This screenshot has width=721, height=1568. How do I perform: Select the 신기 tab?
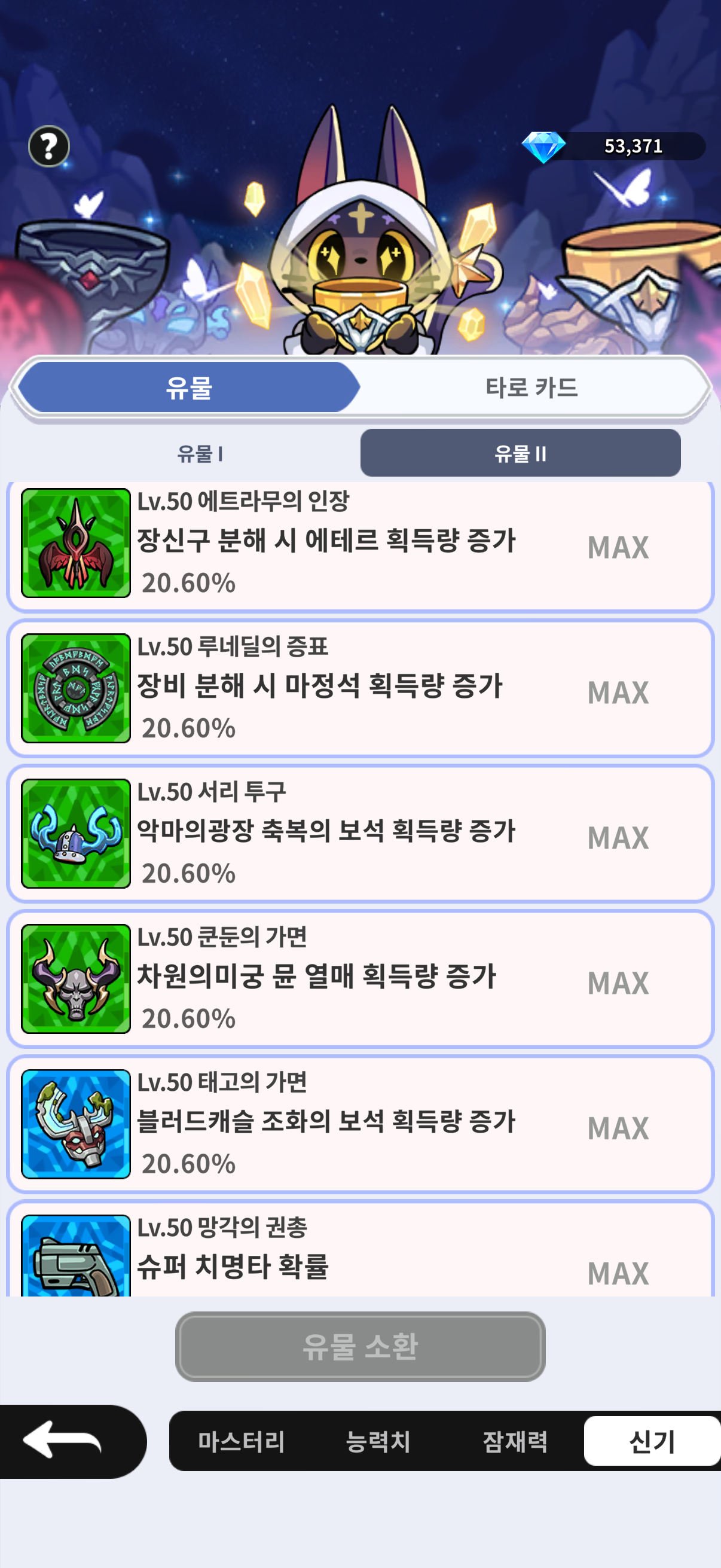click(x=652, y=1441)
